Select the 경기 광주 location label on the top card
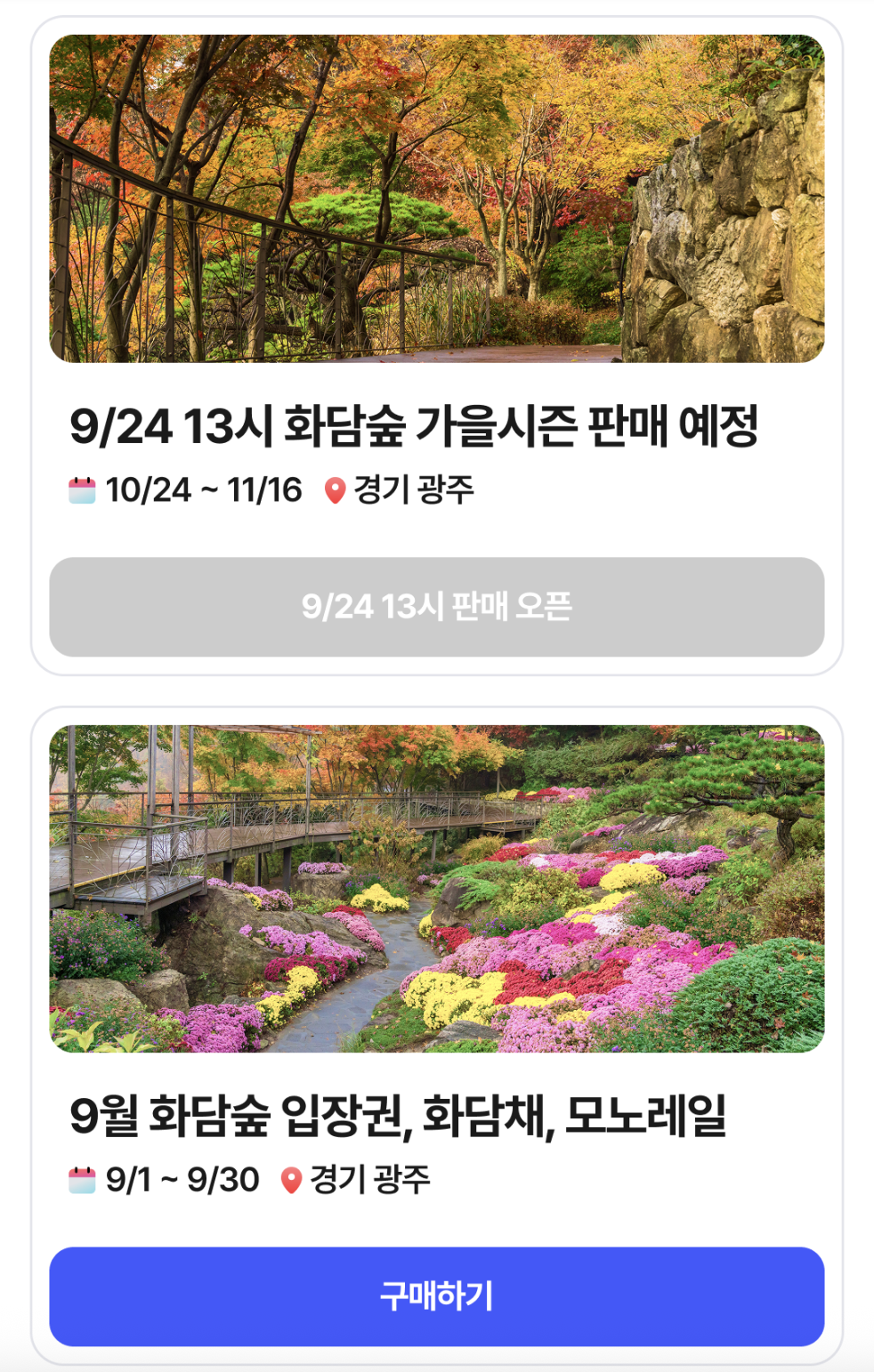The image size is (874, 1372). 413,488
